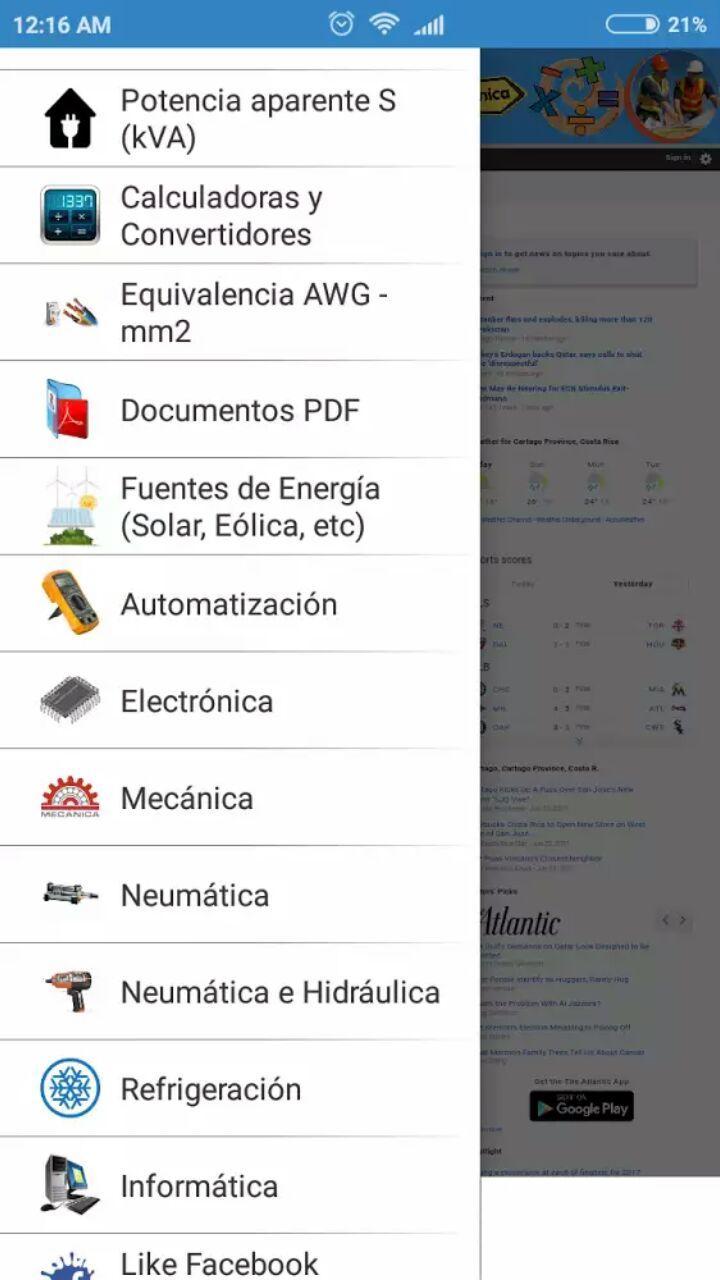Select Calculadoras y Convertidores
The height and width of the screenshot is (1280, 720).
point(240,216)
